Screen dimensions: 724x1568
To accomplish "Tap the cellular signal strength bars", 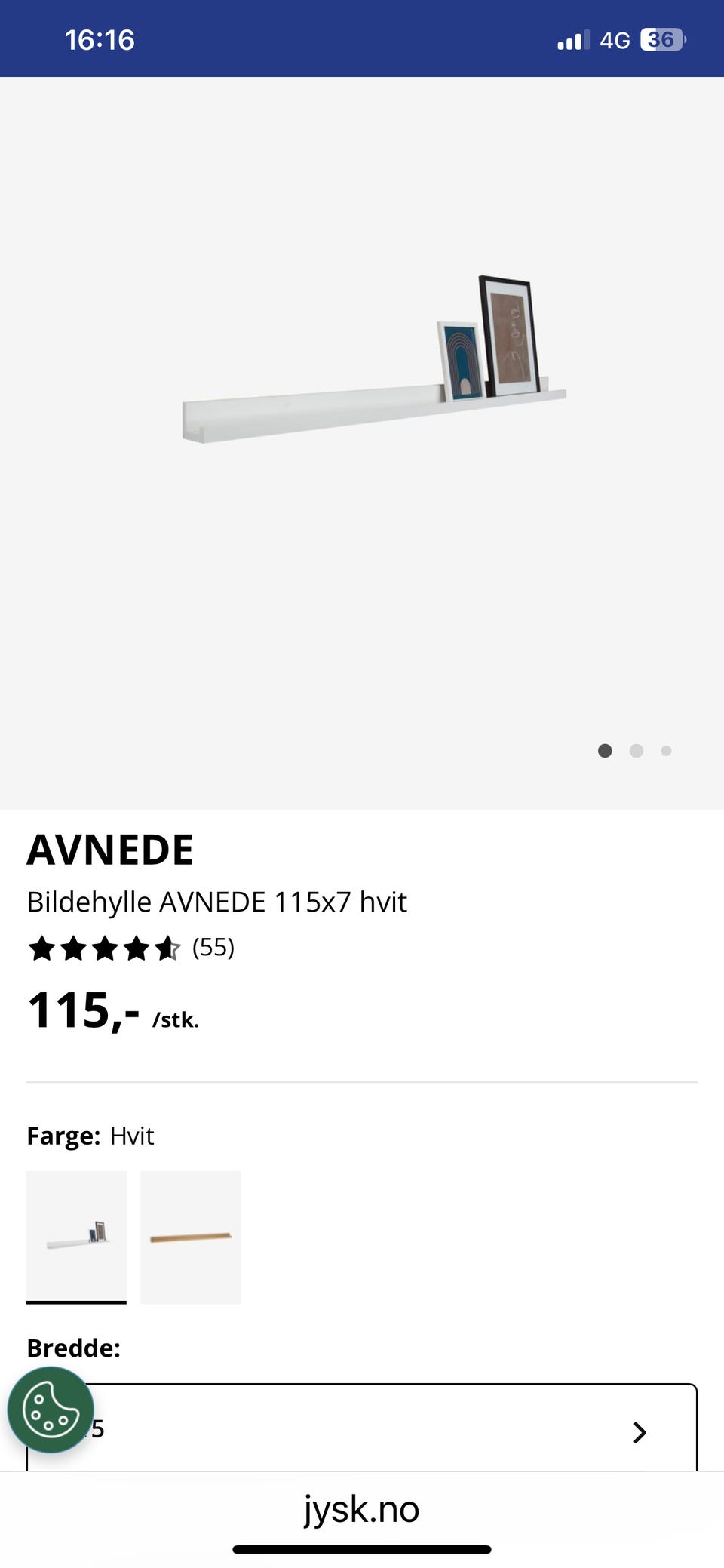I will (x=573, y=39).
